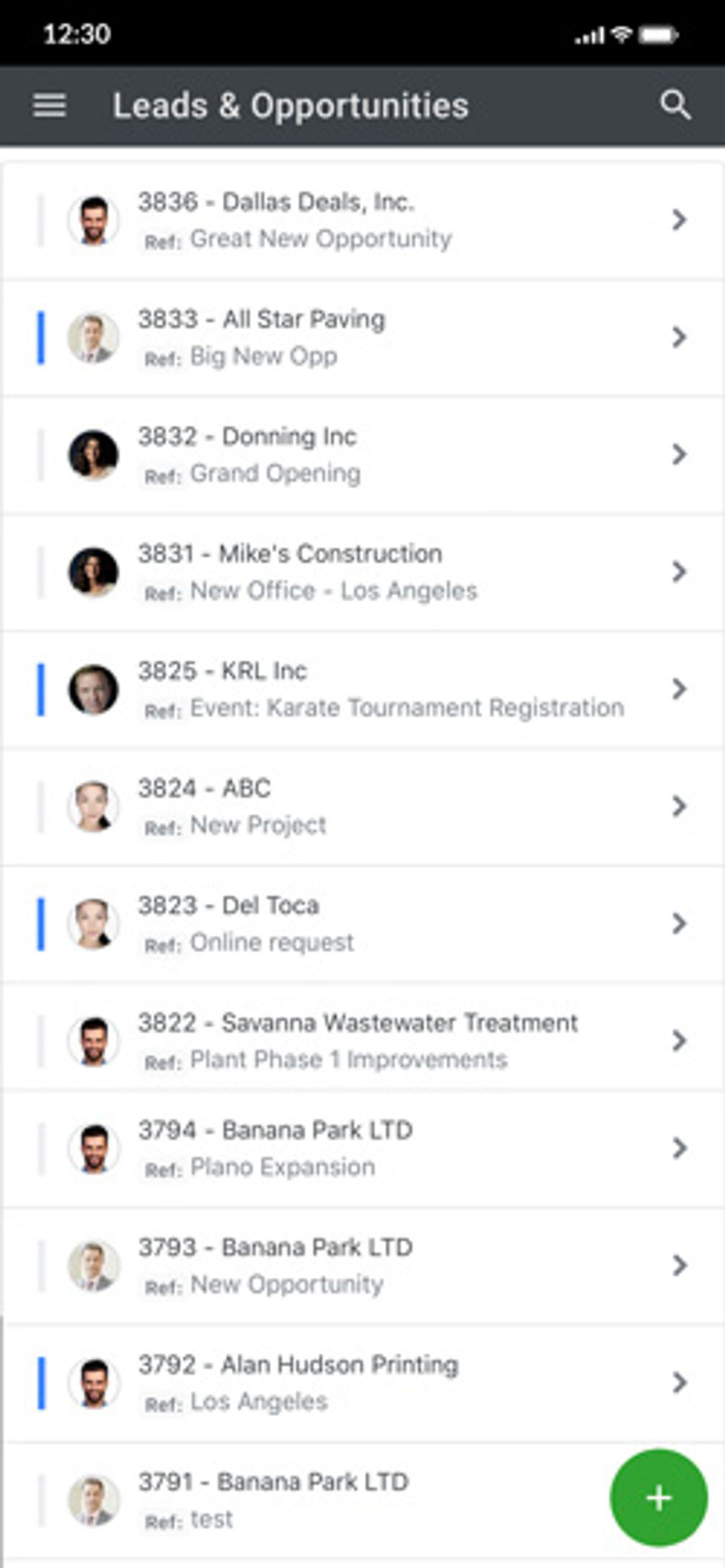View lead 3793 New Opportunity
The width and height of the screenshot is (725, 1568).
point(362,1265)
